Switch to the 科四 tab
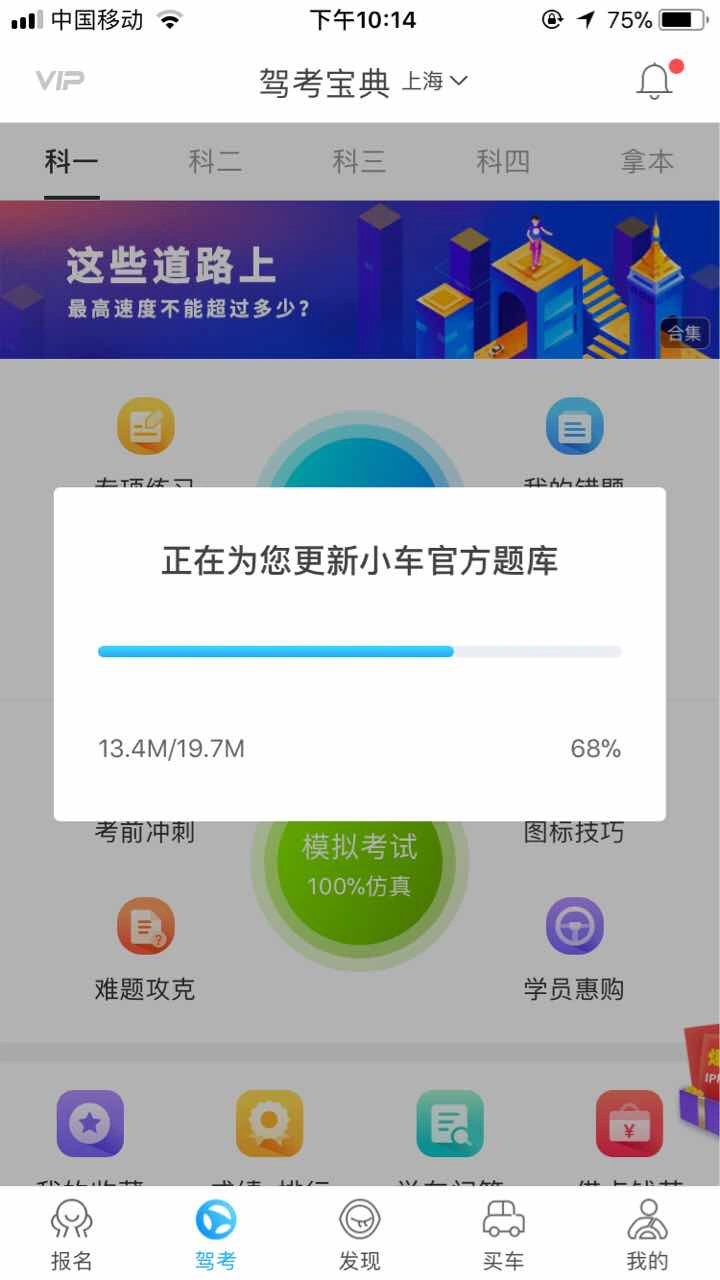The image size is (720, 1280). point(503,162)
